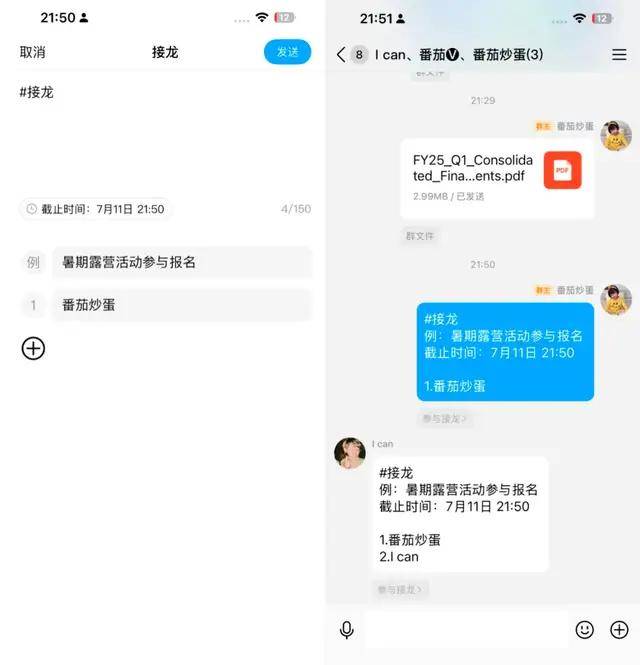Focus the chat message input box
The image size is (640, 665).
pos(465,630)
